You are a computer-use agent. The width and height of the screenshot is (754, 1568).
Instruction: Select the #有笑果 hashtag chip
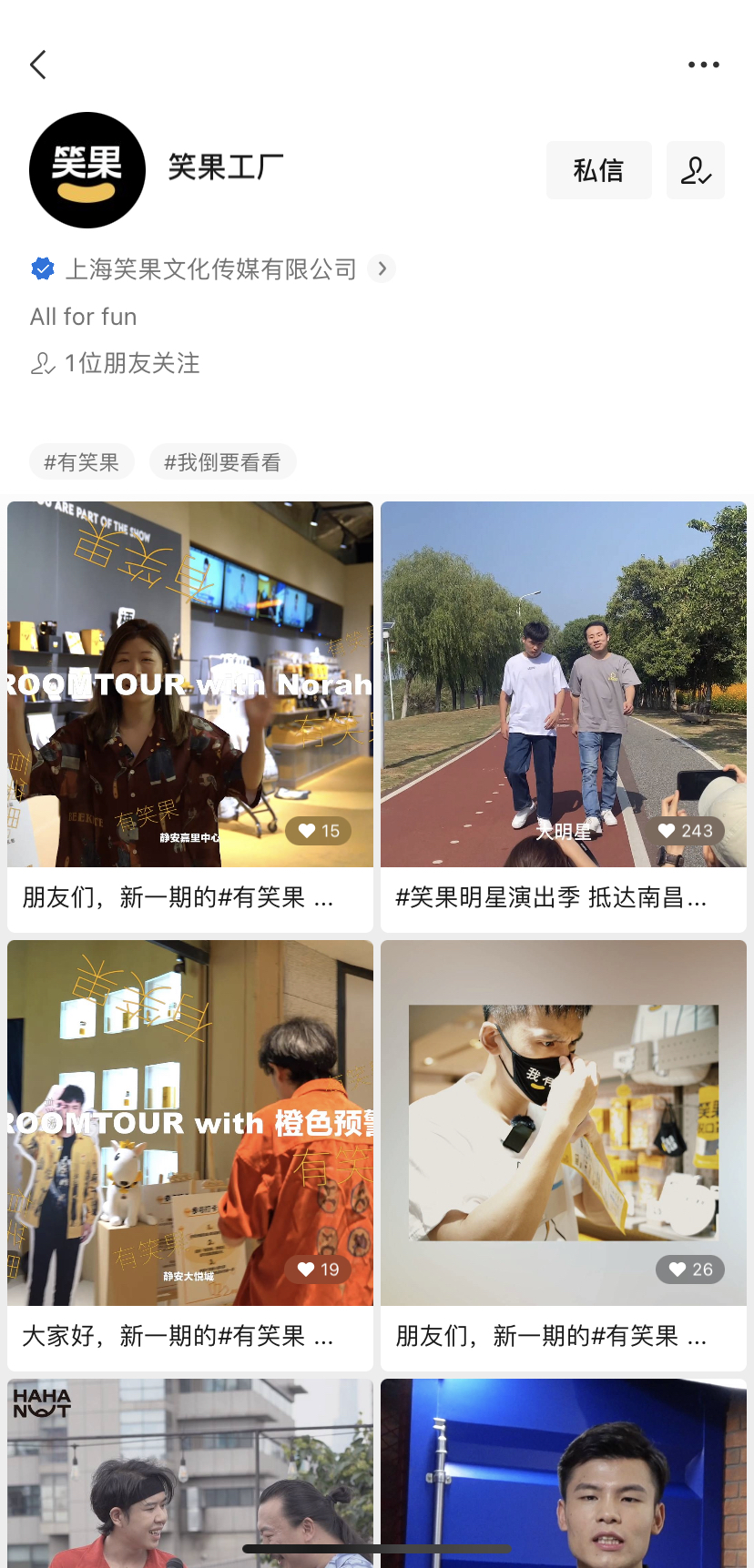[81, 462]
